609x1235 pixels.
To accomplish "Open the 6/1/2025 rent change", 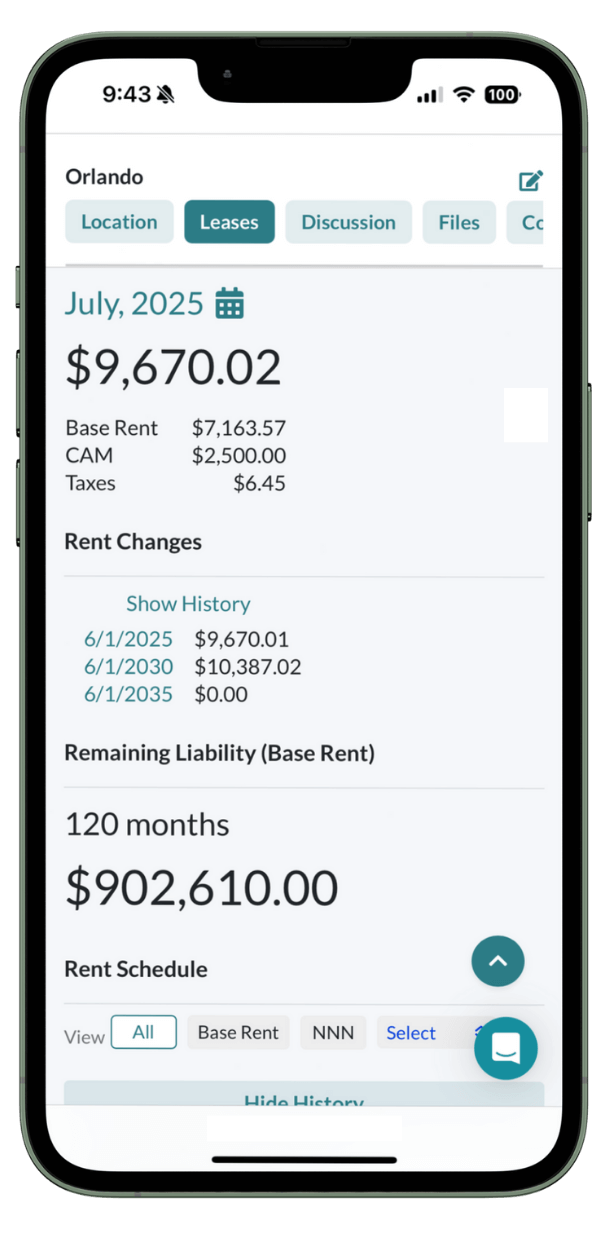I will [128, 639].
